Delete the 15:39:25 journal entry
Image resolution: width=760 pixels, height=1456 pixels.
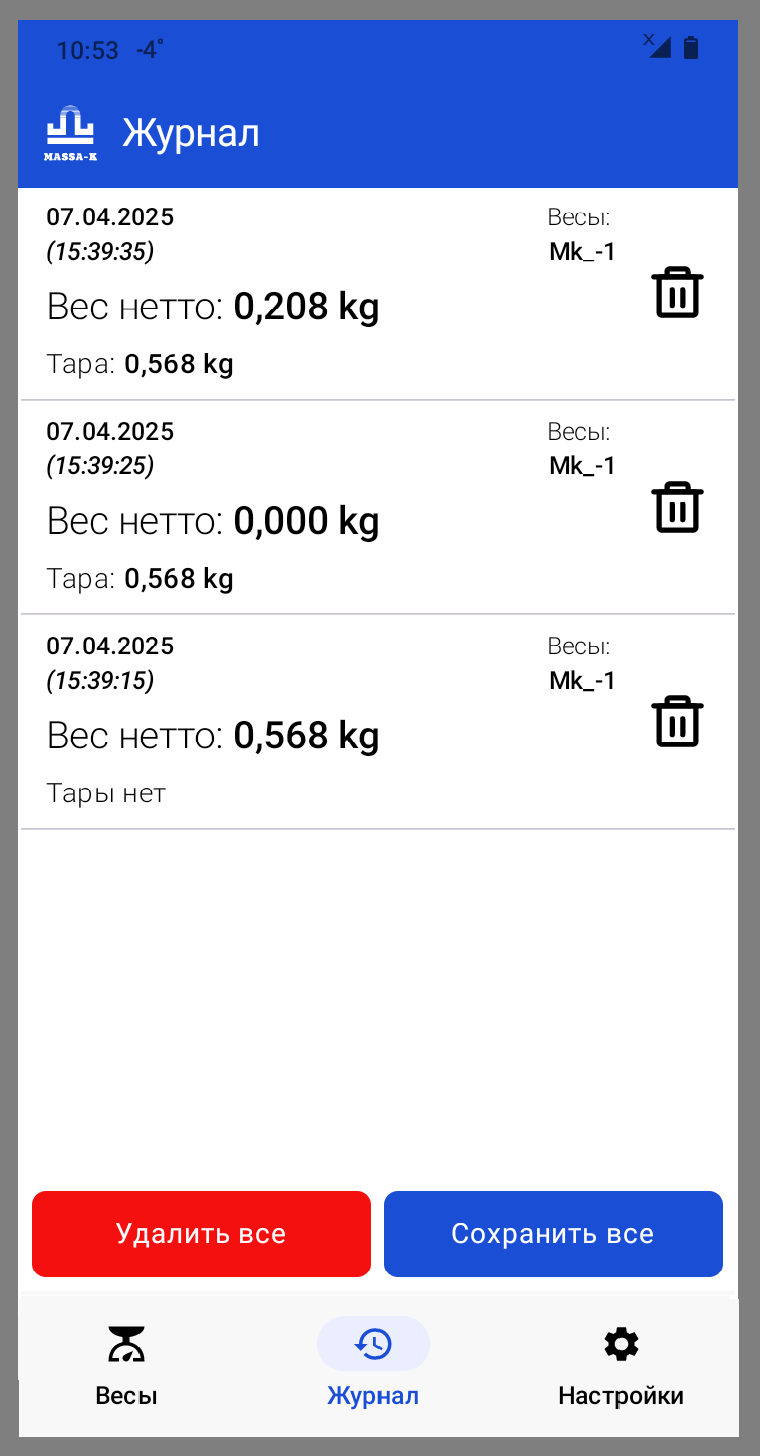678,507
